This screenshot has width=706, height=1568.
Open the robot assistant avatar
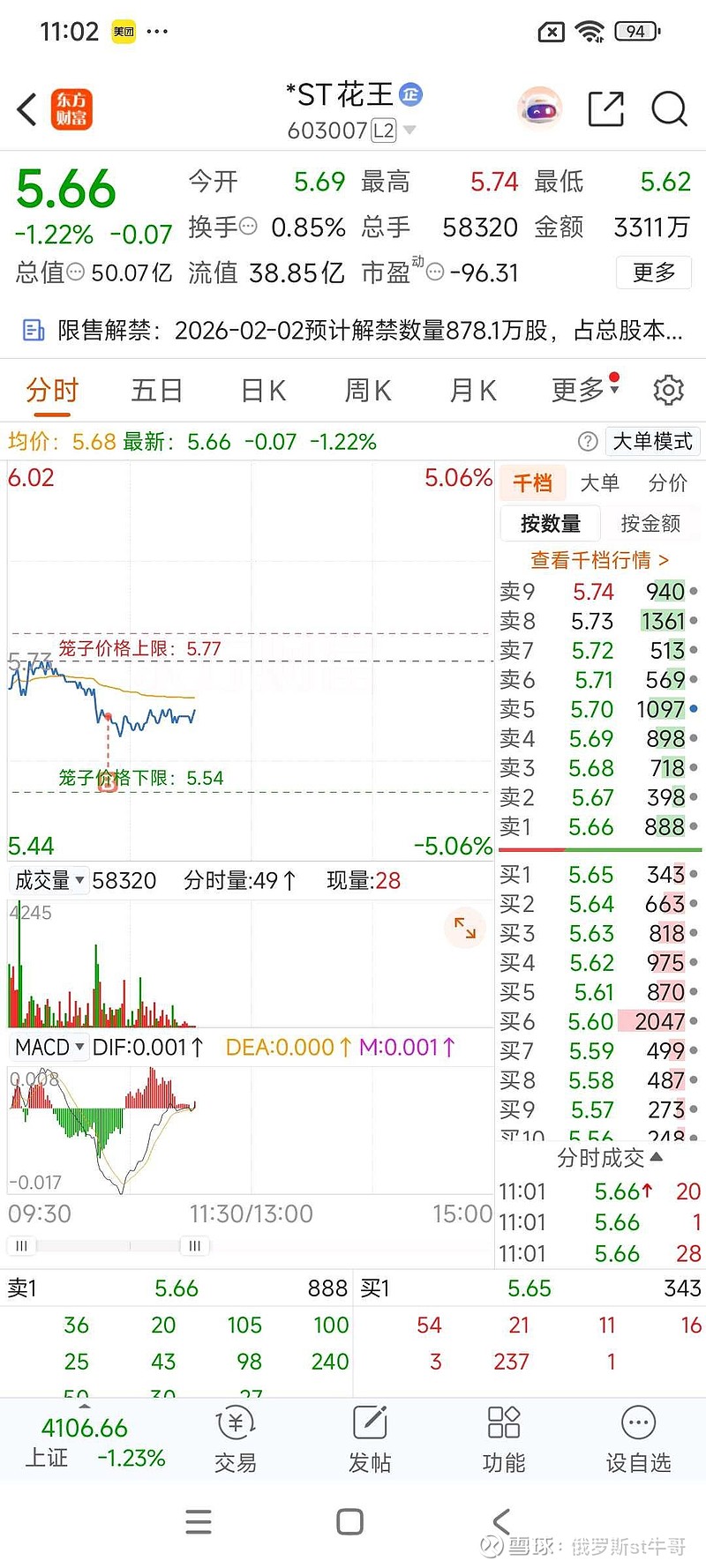tap(538, 109)
